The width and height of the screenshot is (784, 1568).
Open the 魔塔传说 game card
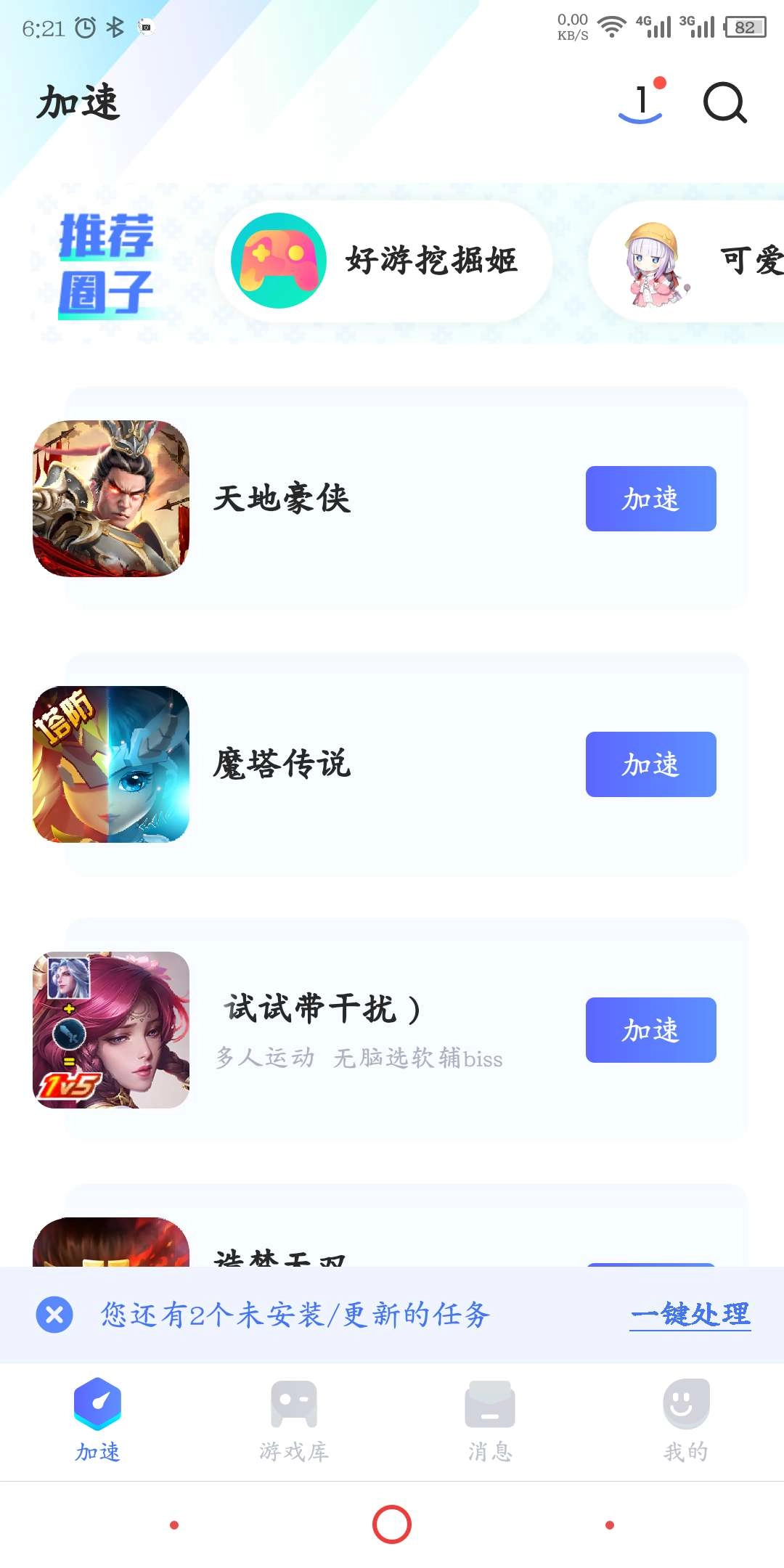click(x=283, y=764)
